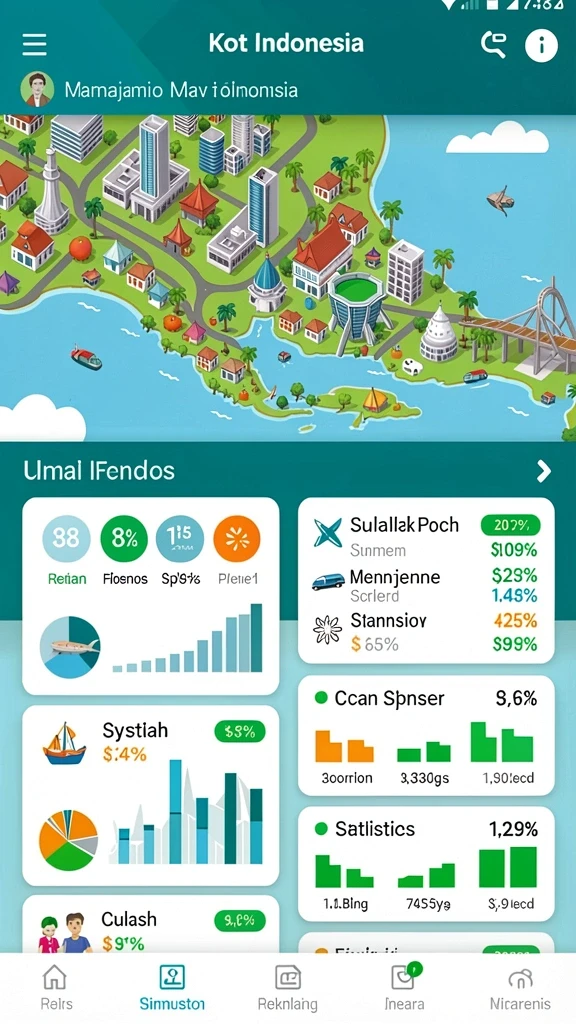Switch to the Relrs tab
576x1024 pixels.
(x=56, y=987)
